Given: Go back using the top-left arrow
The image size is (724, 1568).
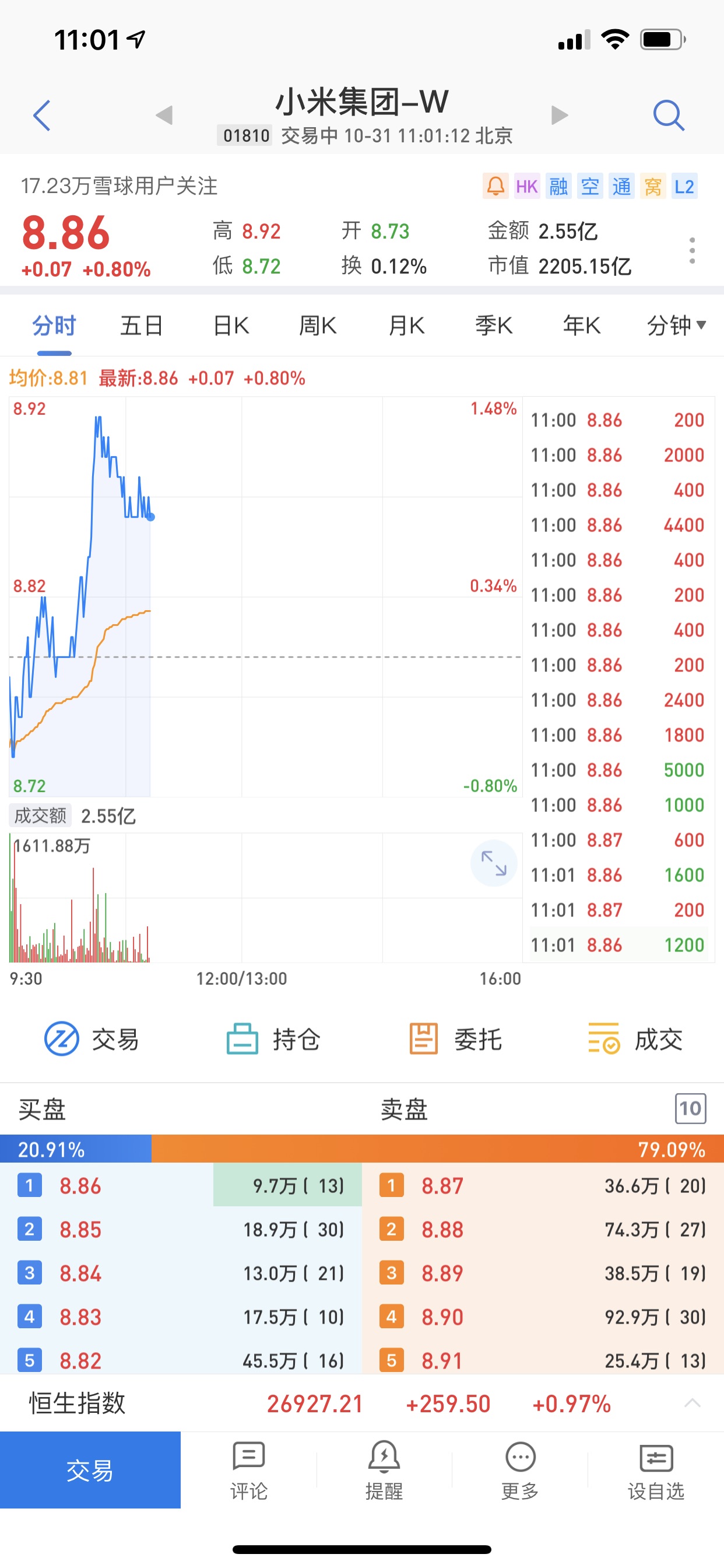Looking at the screenshot, I should (41, 115).
